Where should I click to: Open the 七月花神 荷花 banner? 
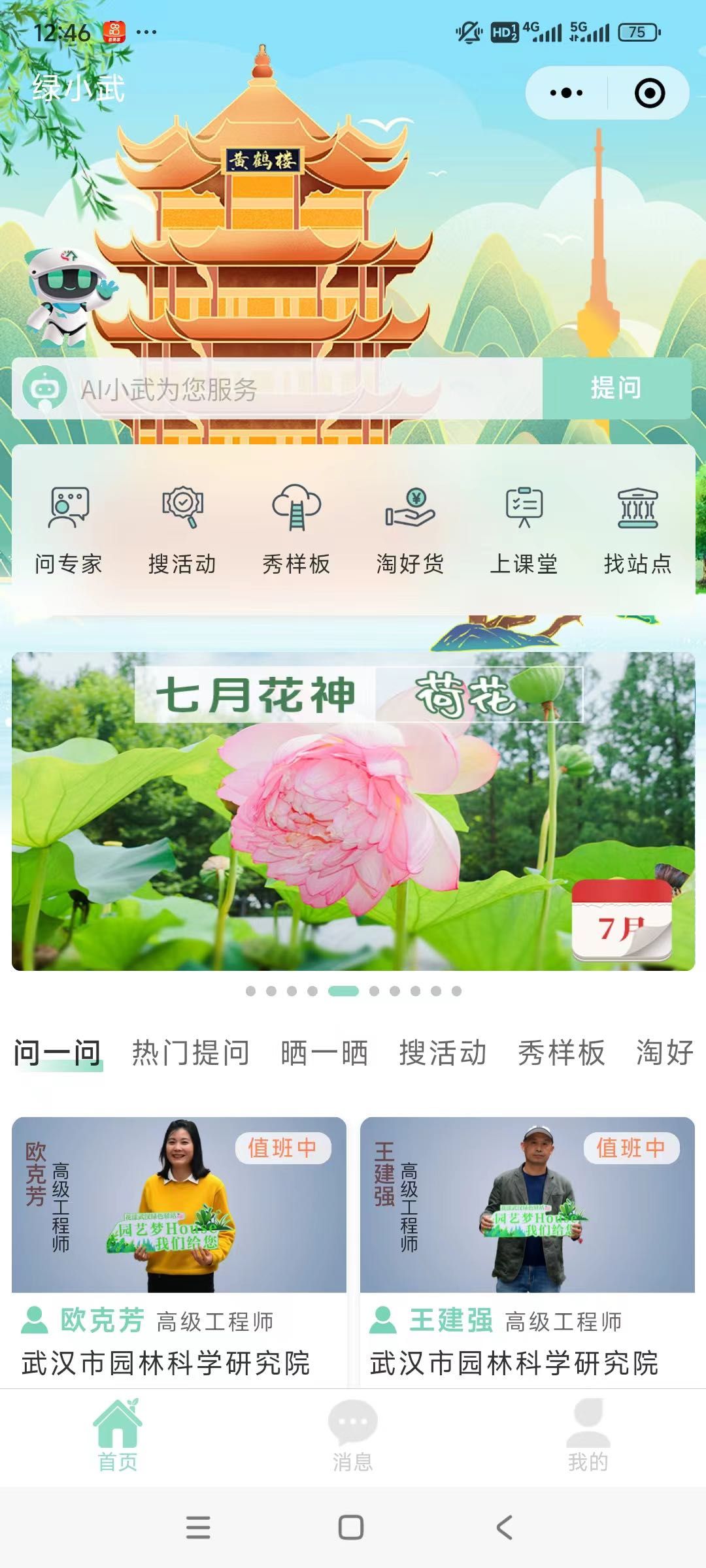(x=353, y=810)
